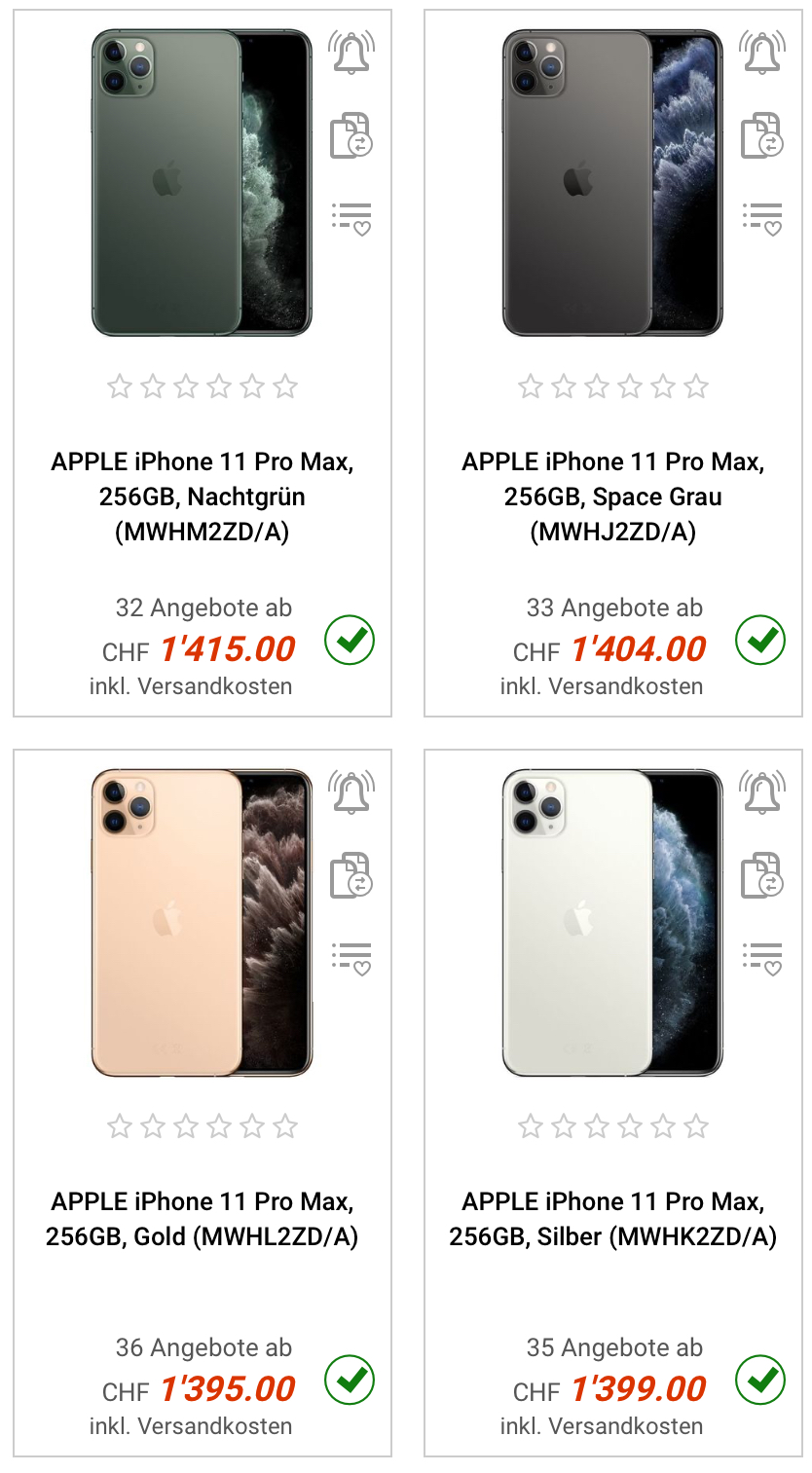Save the Nachtgrün iPhone to the wishlist
Image resolution: width=812 pixels, height=1473 pixels.
point(351,219)
